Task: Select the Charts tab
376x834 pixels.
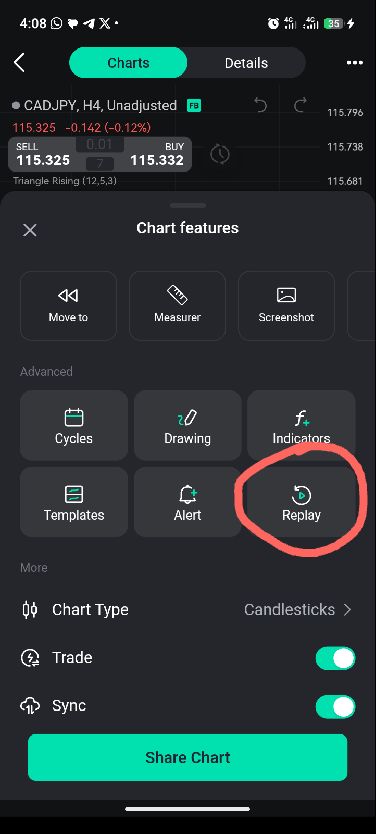Action: pos(128,63)
